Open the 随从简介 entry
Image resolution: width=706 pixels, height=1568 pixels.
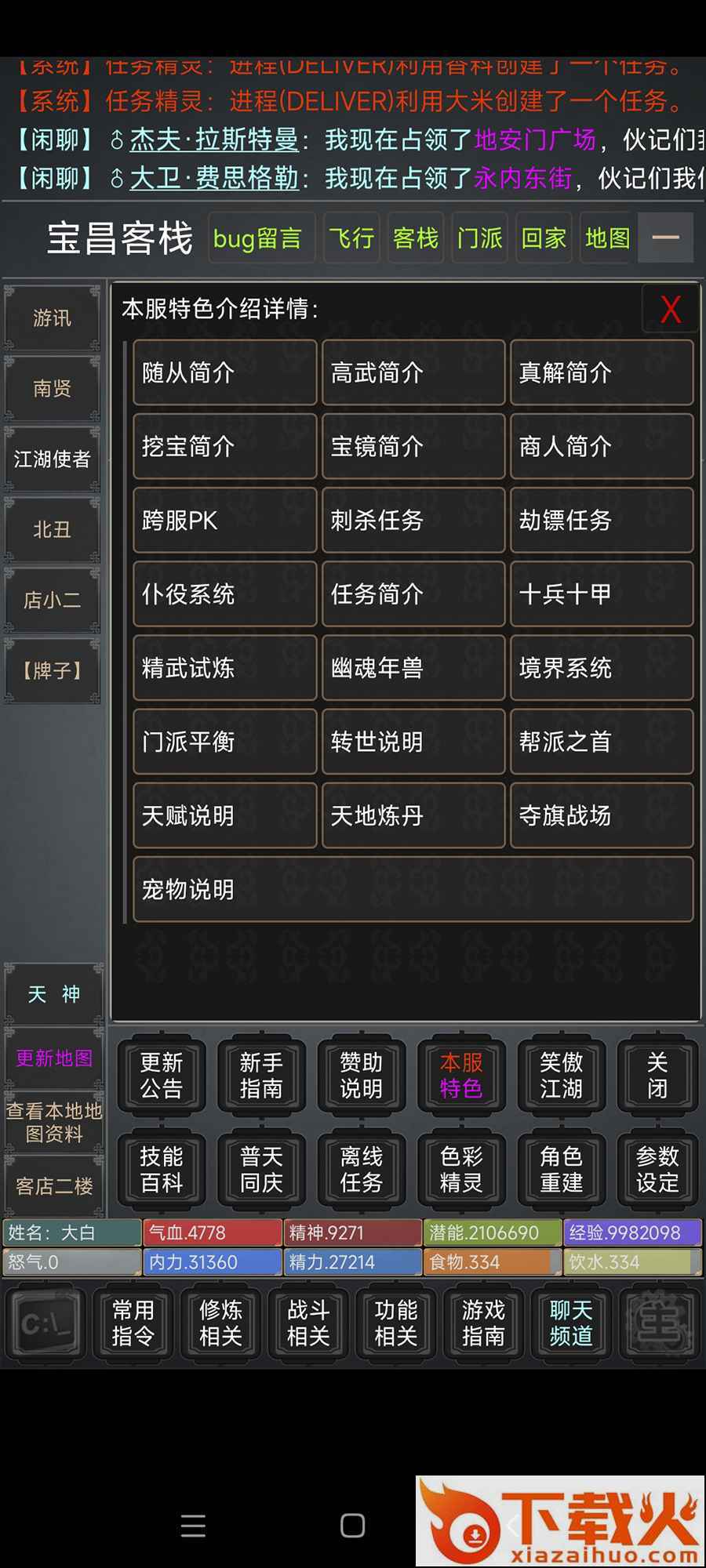tap(224, 372)
